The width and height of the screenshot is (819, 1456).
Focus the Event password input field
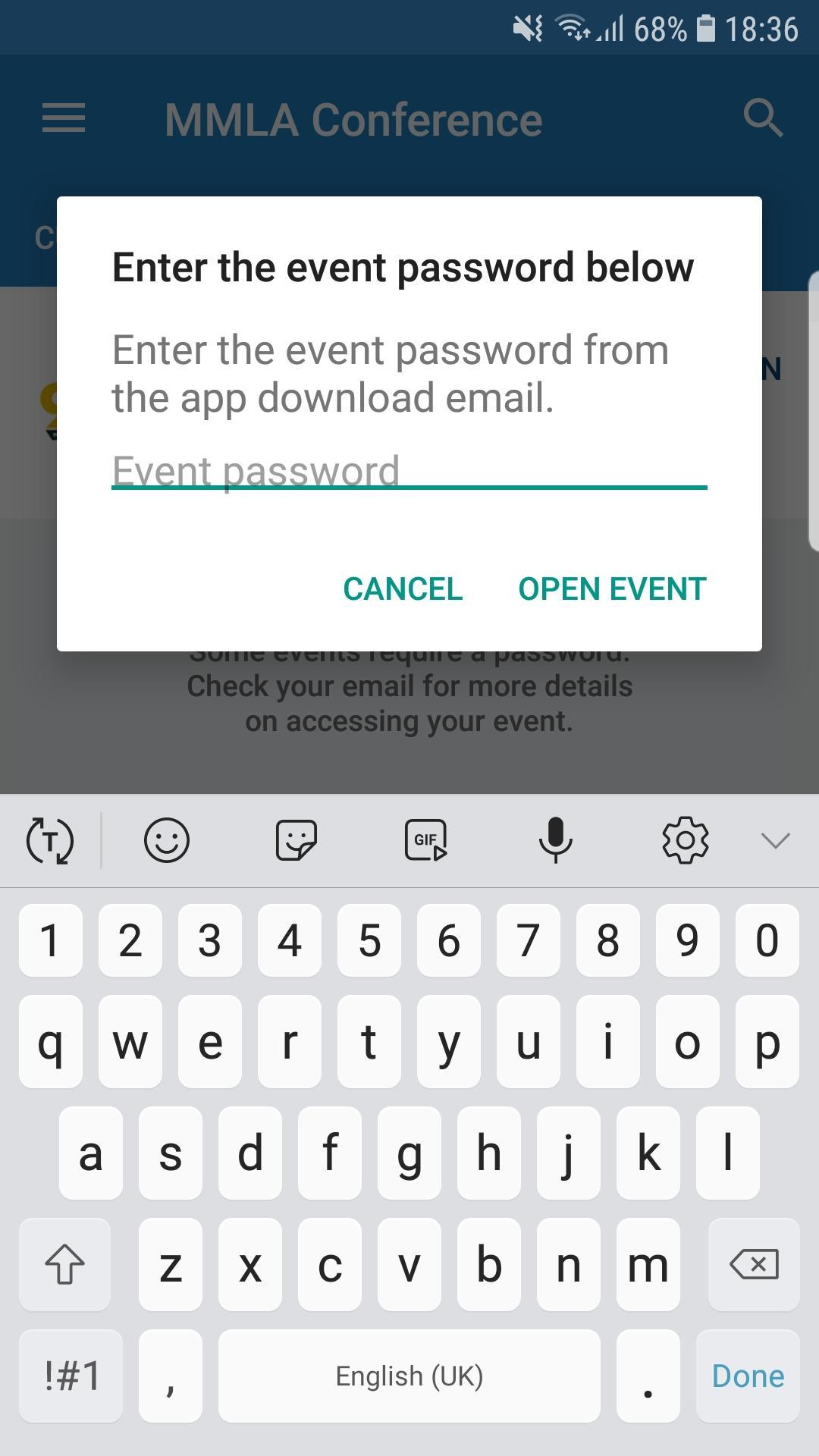click(409, 470)
